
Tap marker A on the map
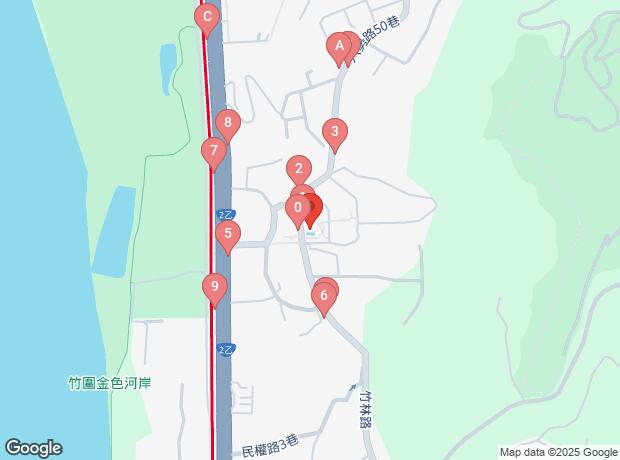[x=339, y=45]
